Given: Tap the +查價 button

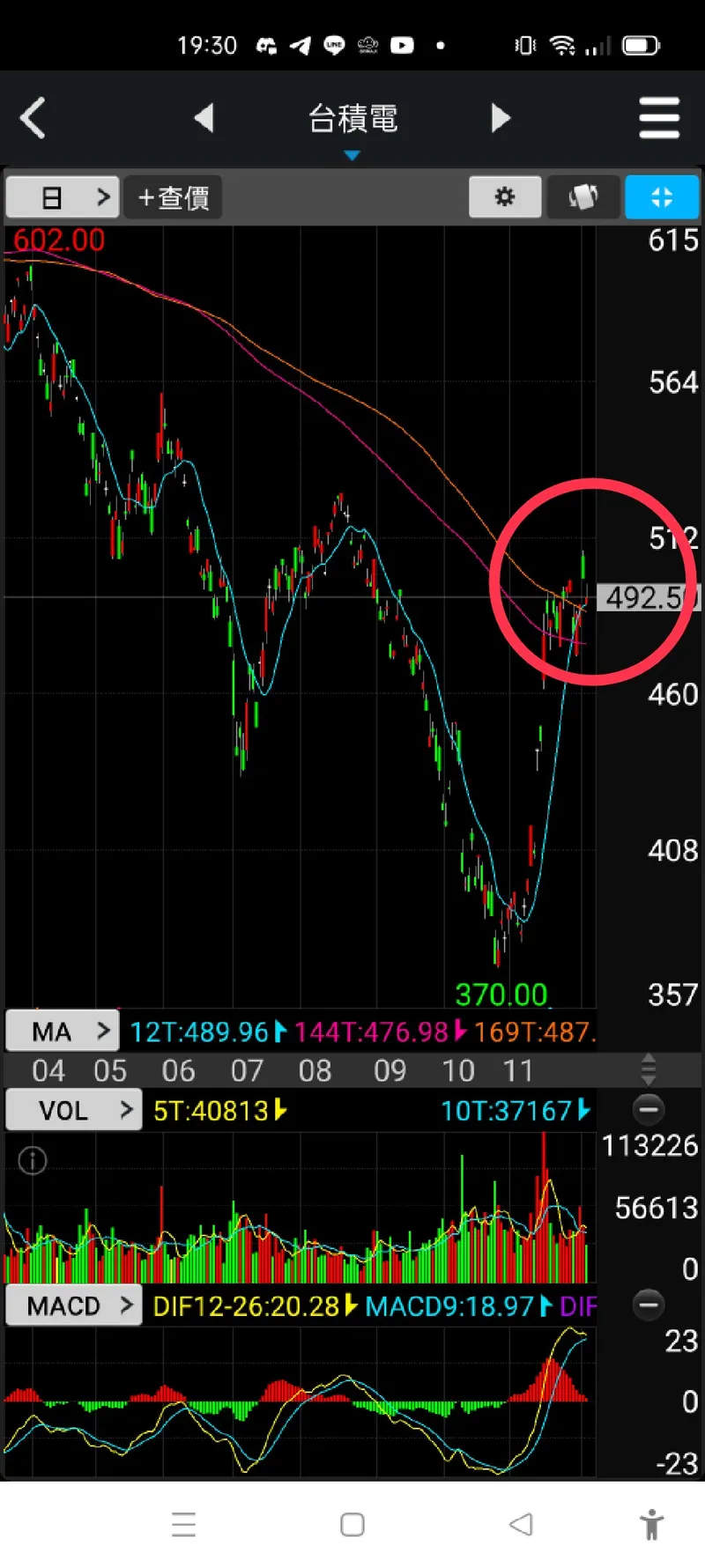Looking at the screenshot, I should [x=174, y=197].
